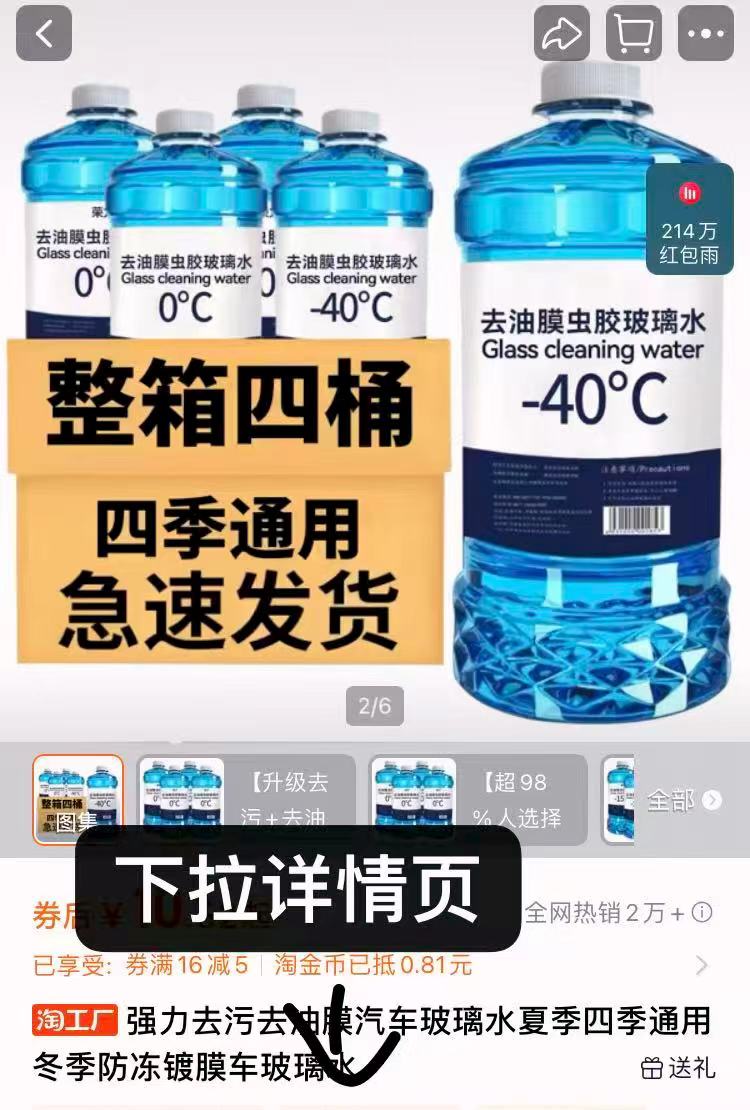
Task: Select the 超98%人选择 variant thumbnail
Action: (478, 799)
